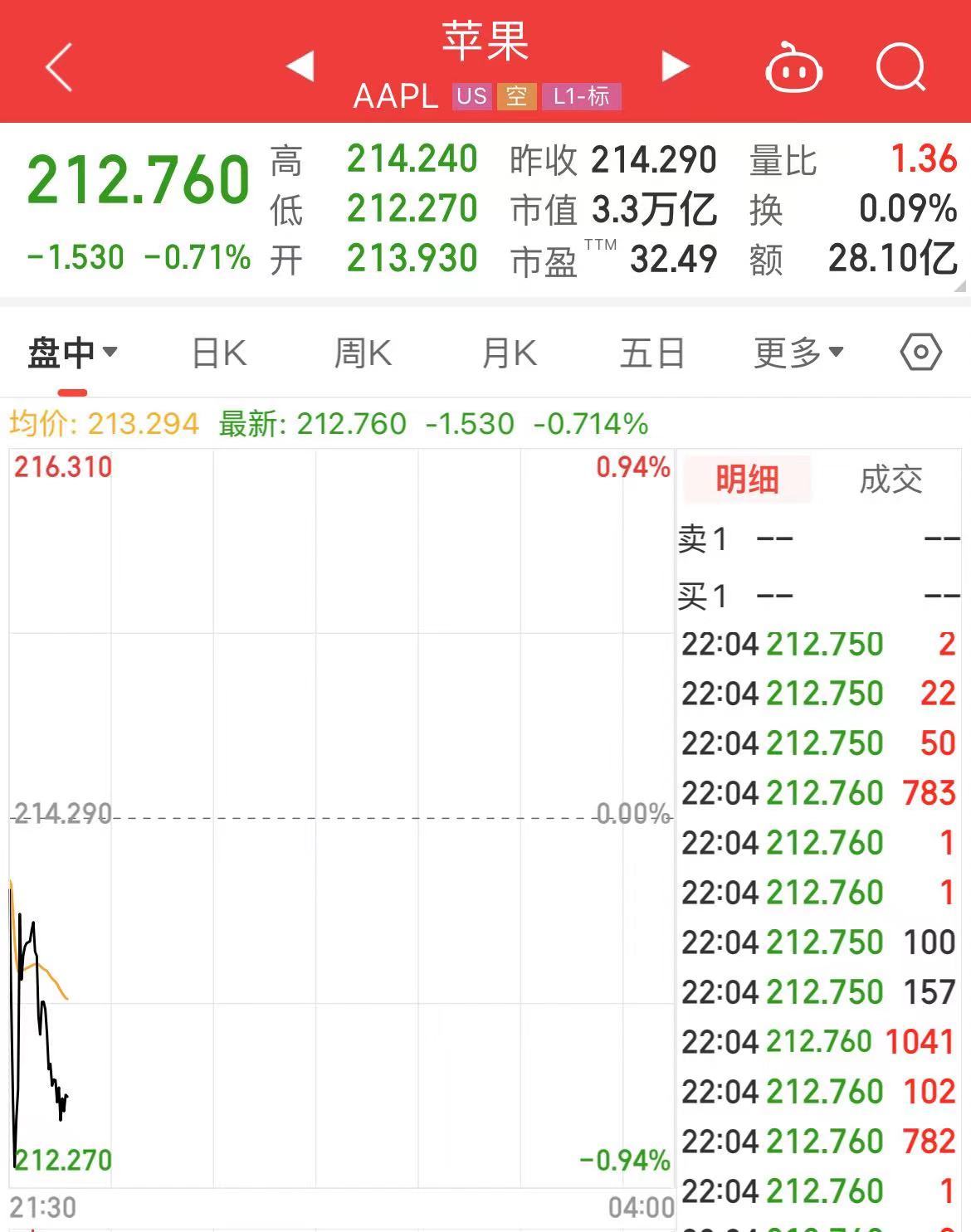Select the 明细 tab
Screen dimensions: 971x1232
coord(747,480)
